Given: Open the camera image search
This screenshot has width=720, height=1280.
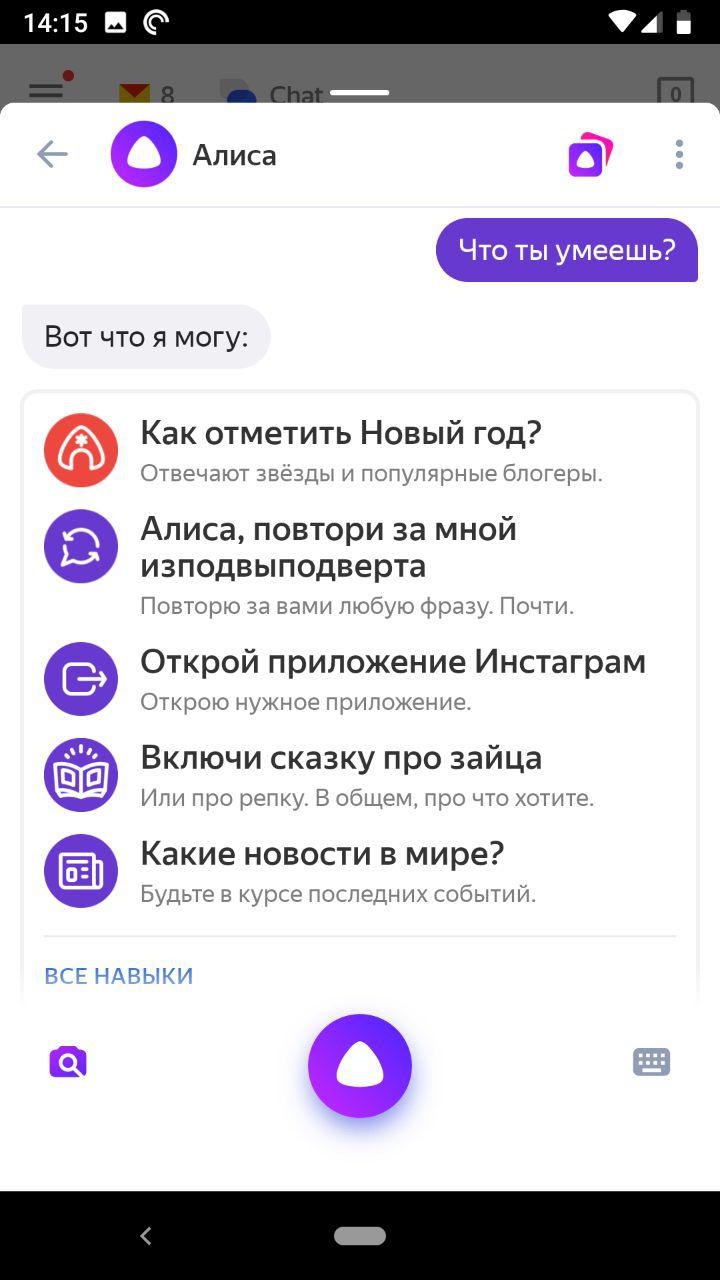Looking at the screenshot, I should pos(68,1062).
